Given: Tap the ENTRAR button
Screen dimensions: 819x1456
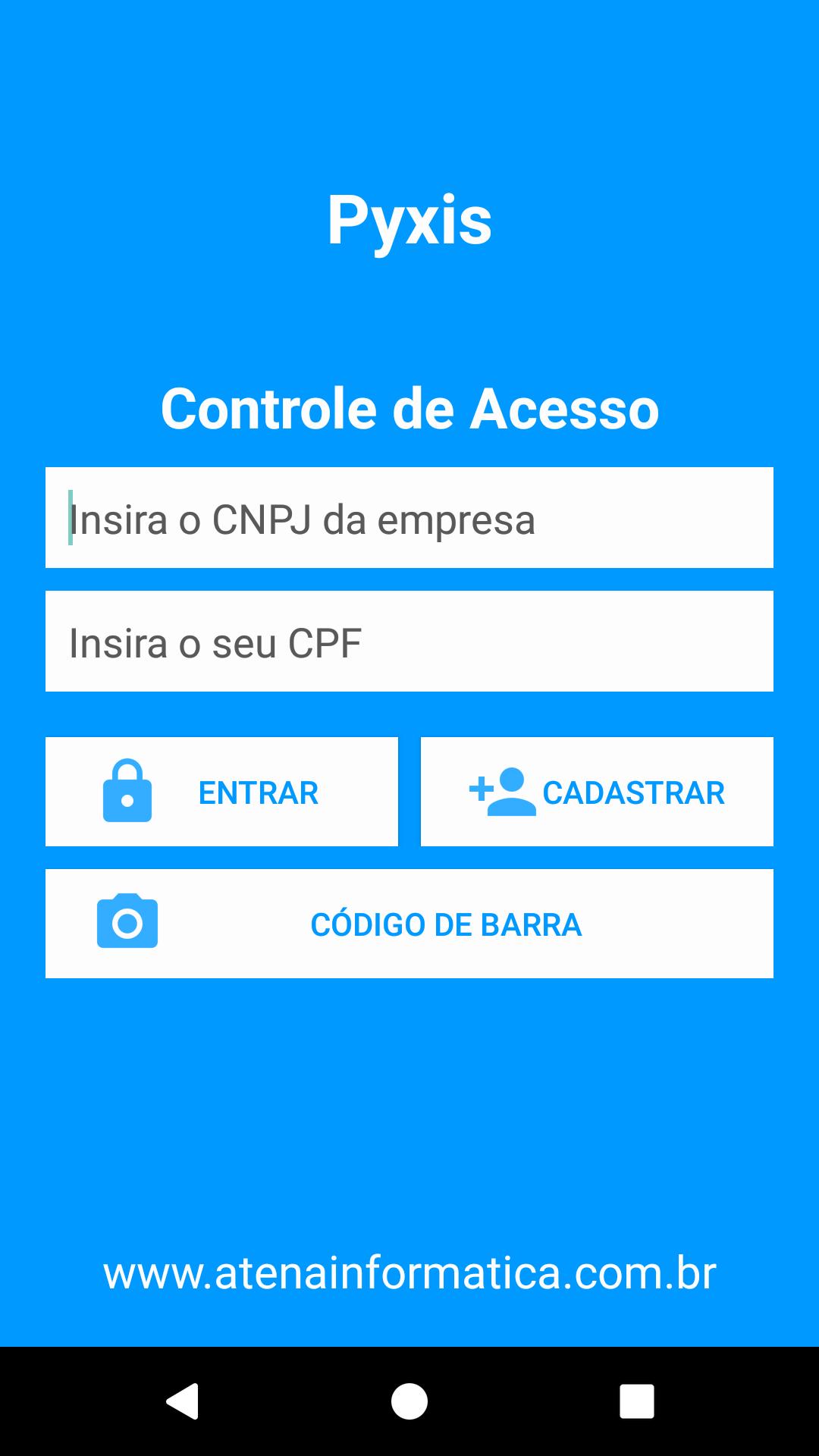Looking at the screenshot, I should coord(221,792).
